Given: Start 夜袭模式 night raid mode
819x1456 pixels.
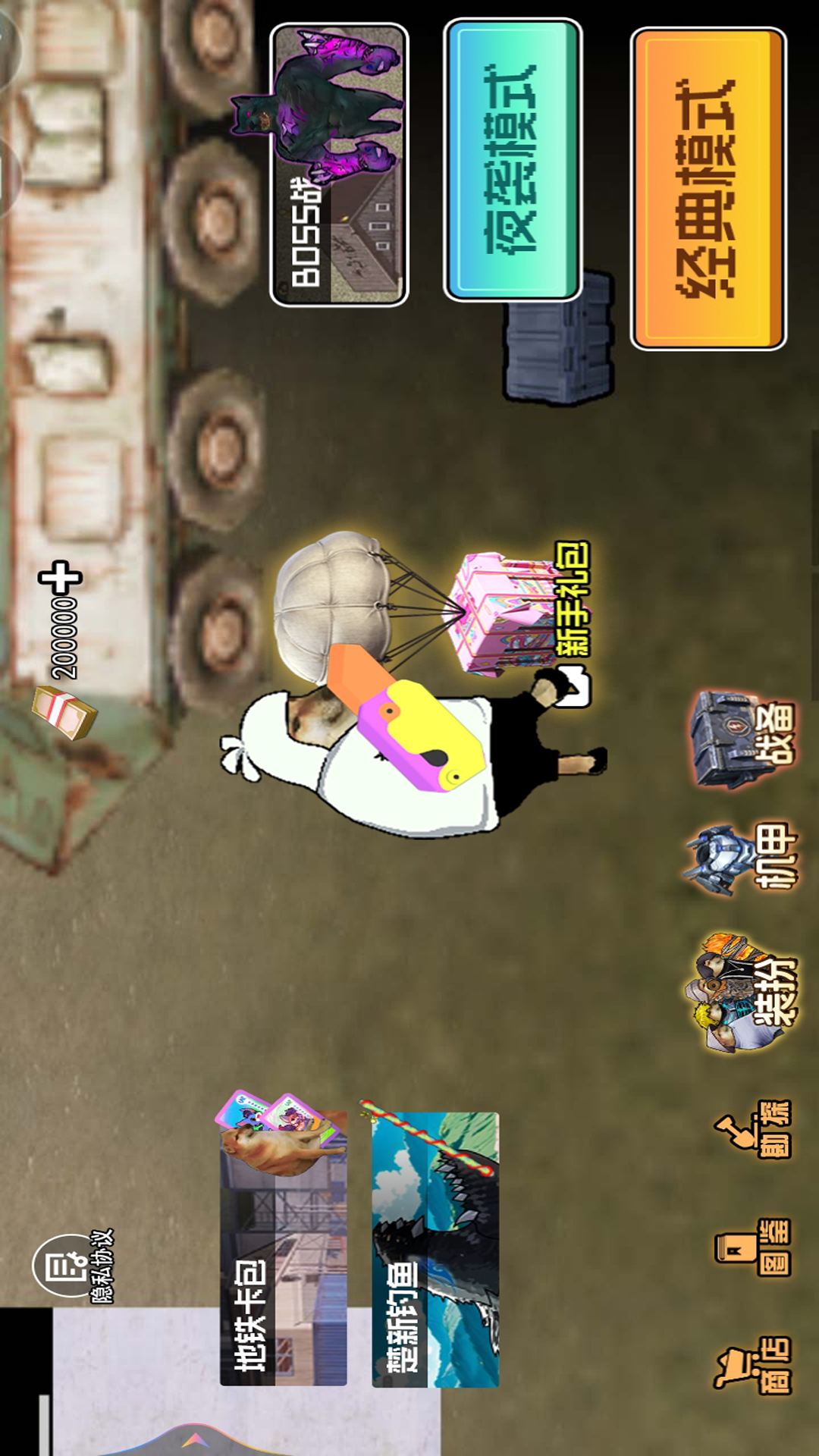Looking at the screenshot, I should pos(513,160).
